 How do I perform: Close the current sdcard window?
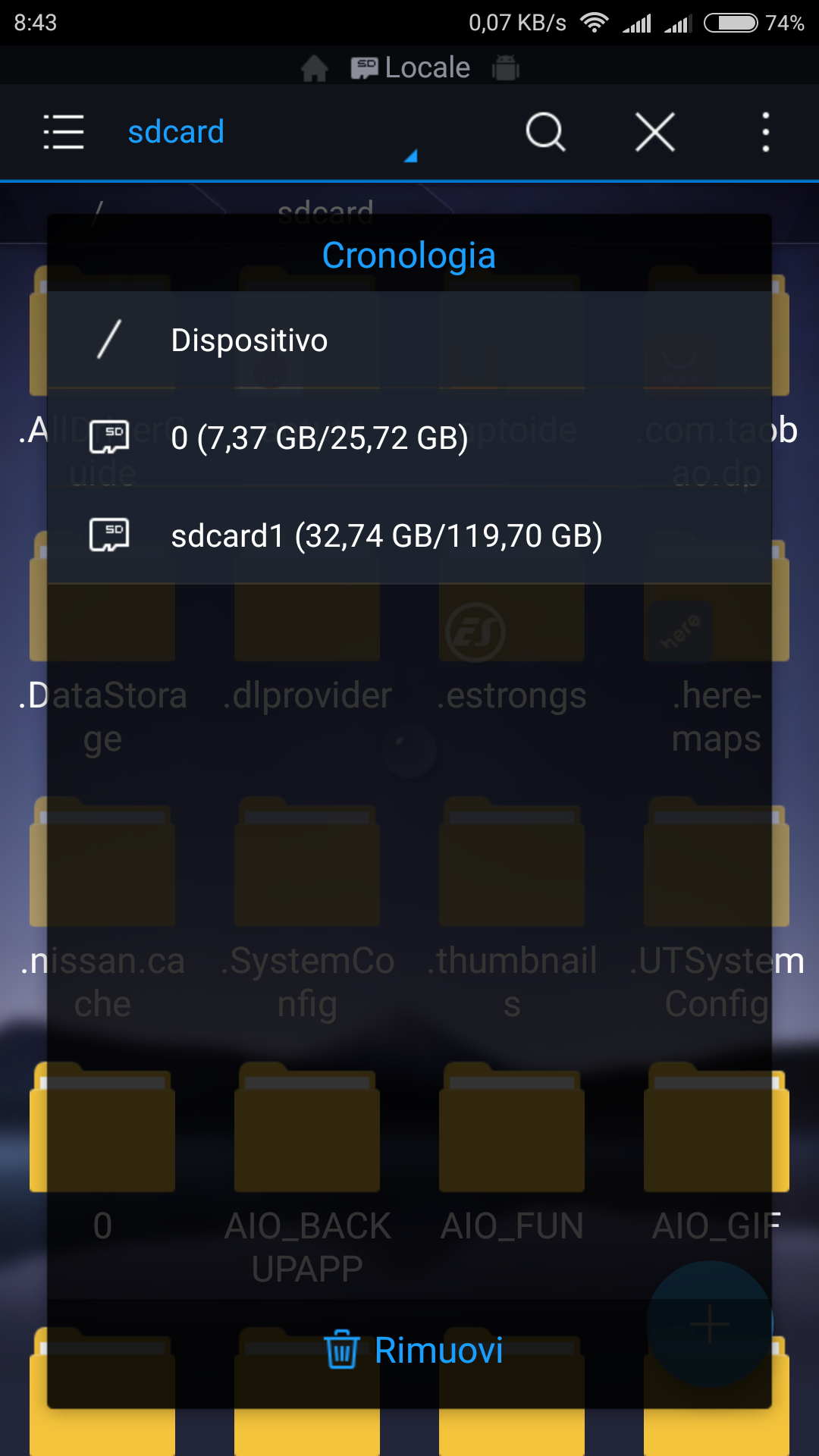click(655, 133)
